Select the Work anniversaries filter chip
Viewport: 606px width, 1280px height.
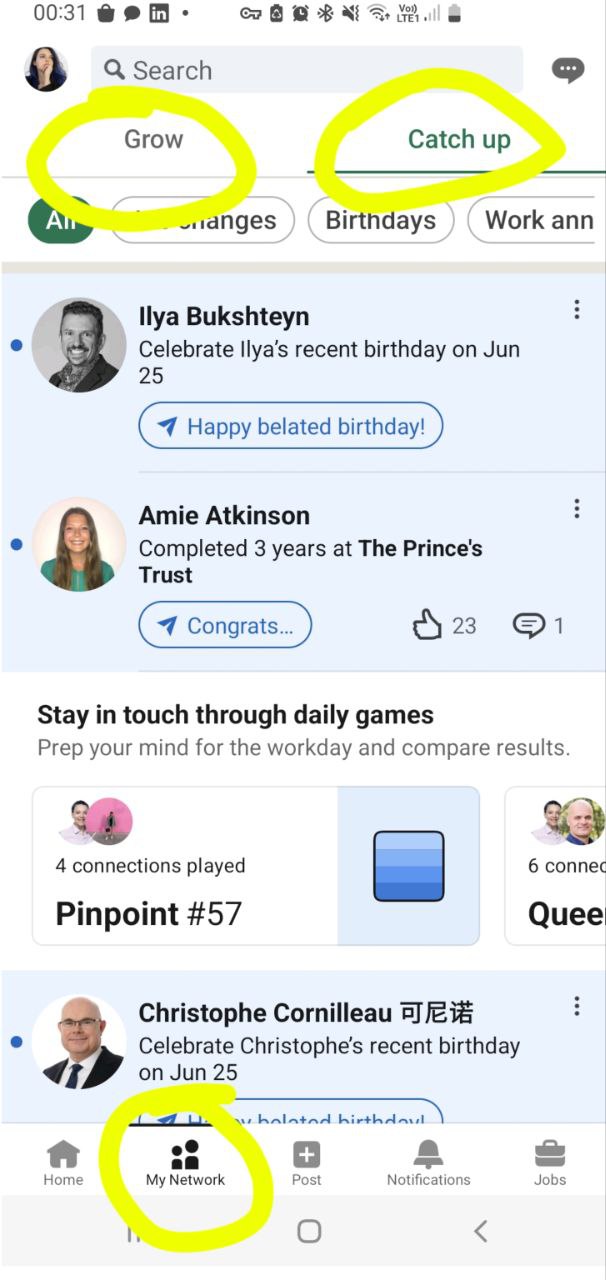538,221
